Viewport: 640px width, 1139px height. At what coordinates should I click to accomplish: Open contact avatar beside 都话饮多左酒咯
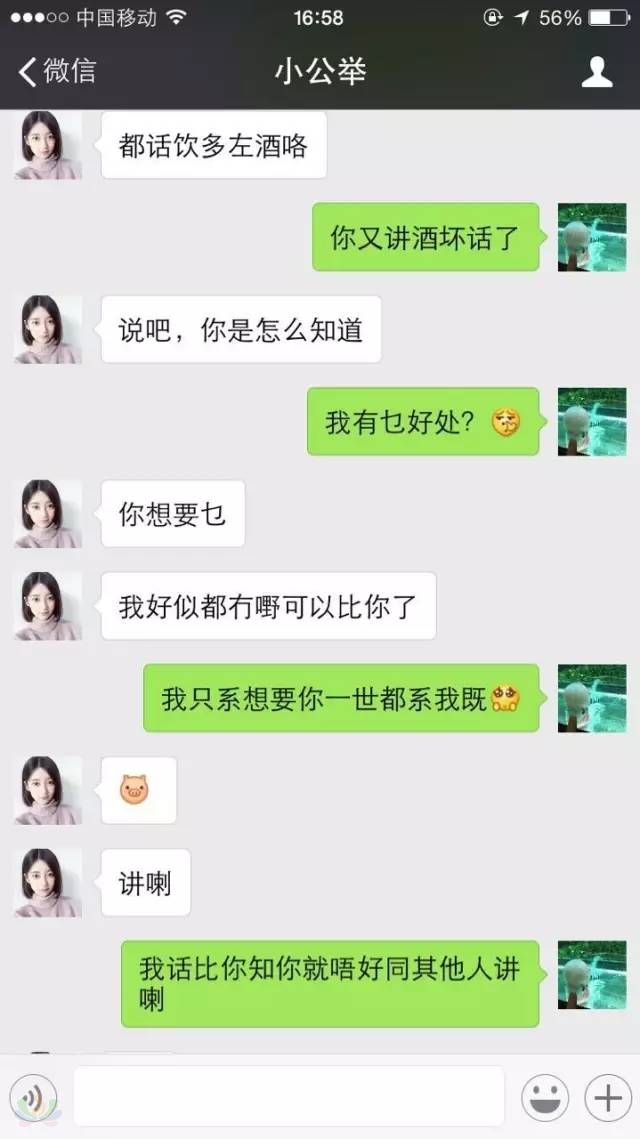[x=47, y=146]
